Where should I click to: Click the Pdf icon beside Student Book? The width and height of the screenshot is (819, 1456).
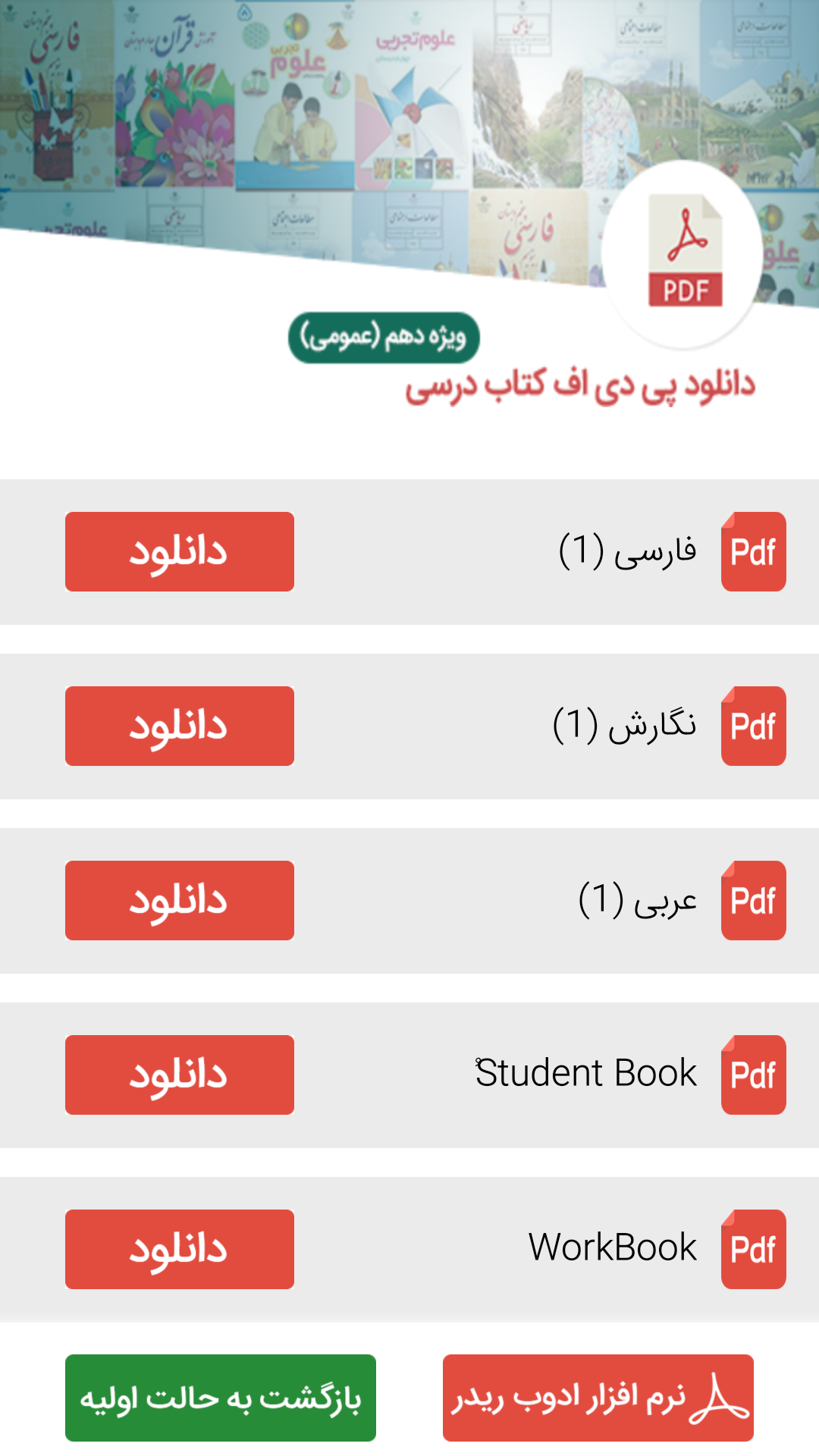[x=753, y=1072]
